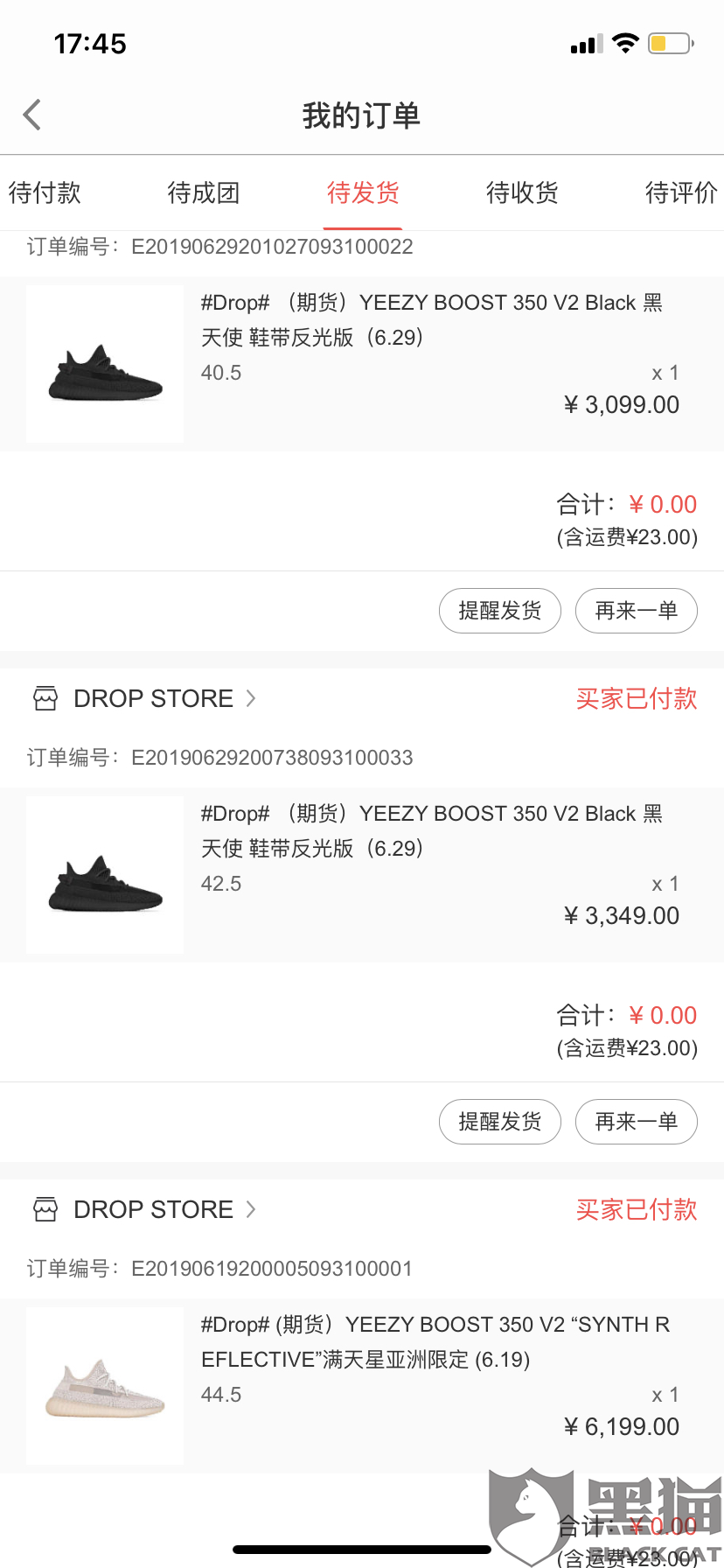Open DROP STORE above the size 42.5 order
Viewport: 724px width, 1568px height.
[x=153, y=698]
